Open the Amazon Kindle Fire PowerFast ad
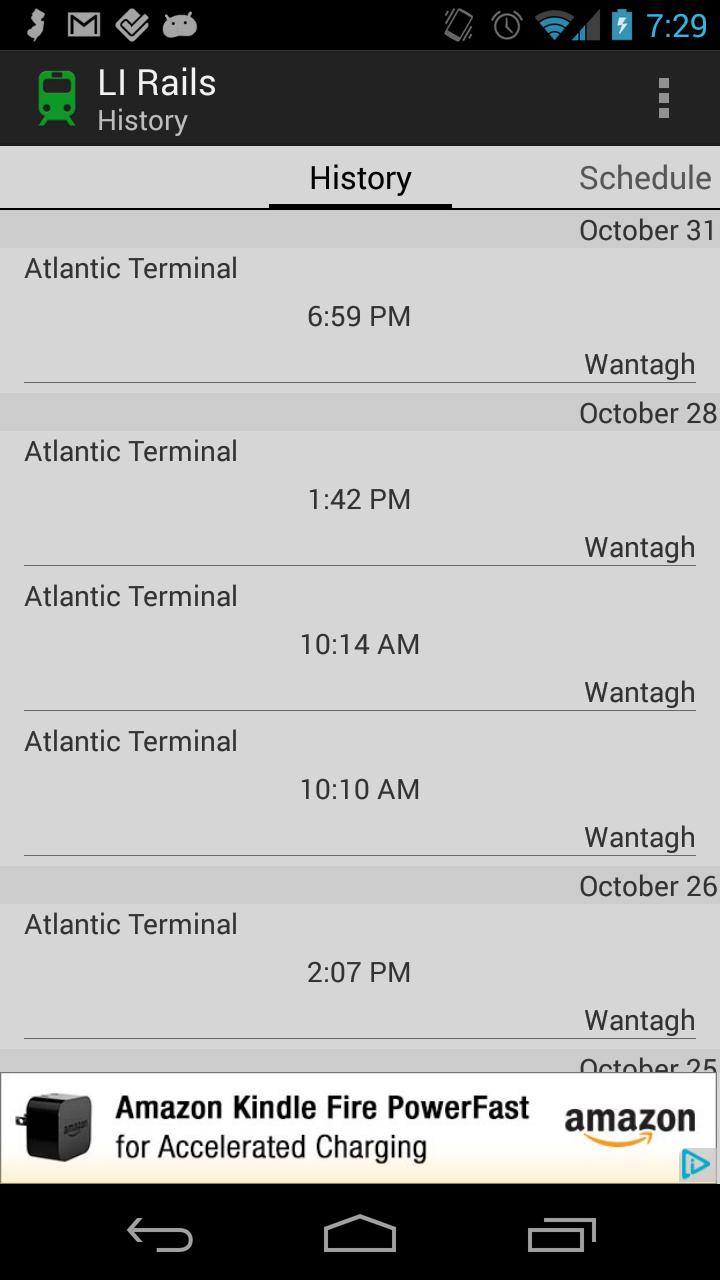 click(x=340, y=1127)
